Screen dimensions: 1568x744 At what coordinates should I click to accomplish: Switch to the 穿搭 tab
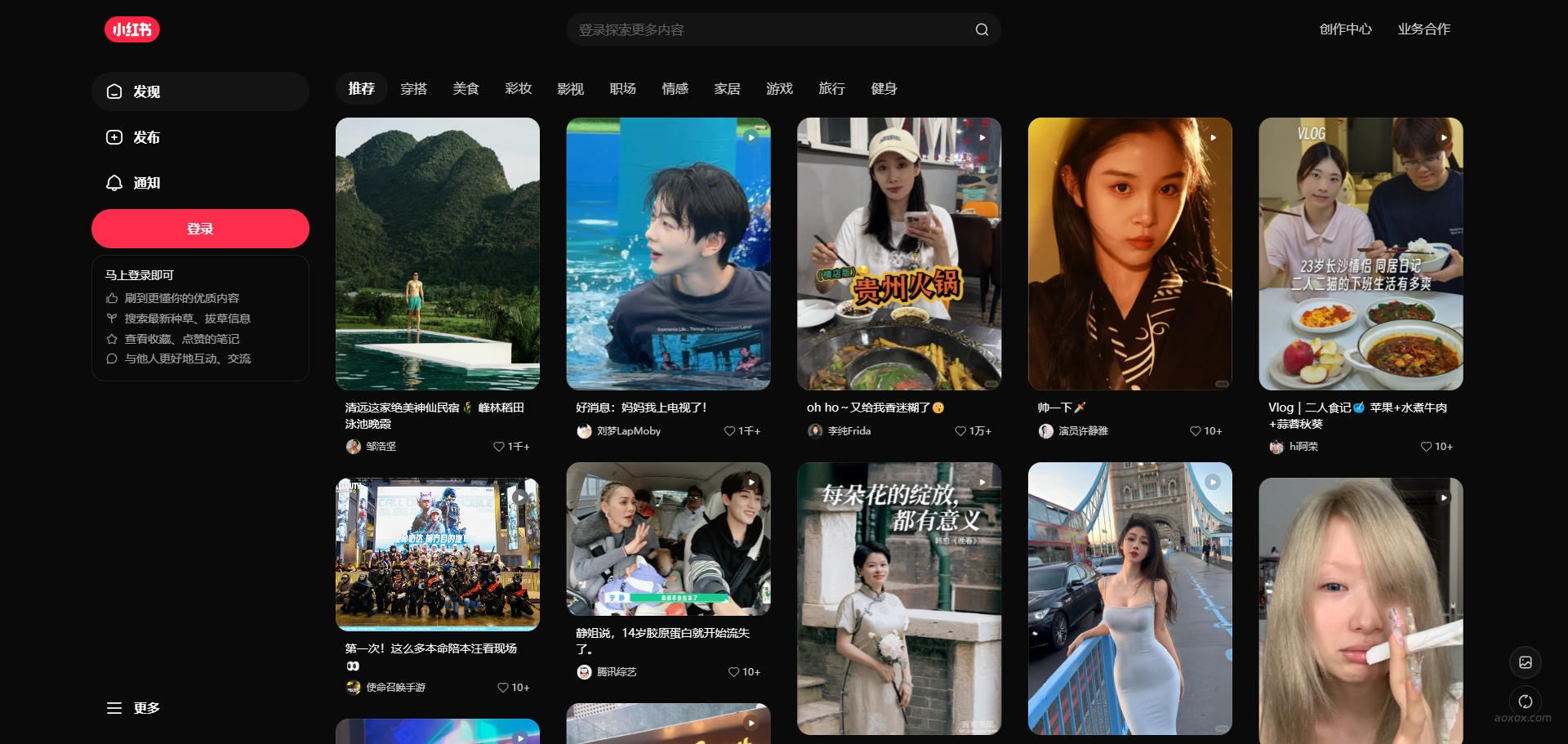pos(413,88)
